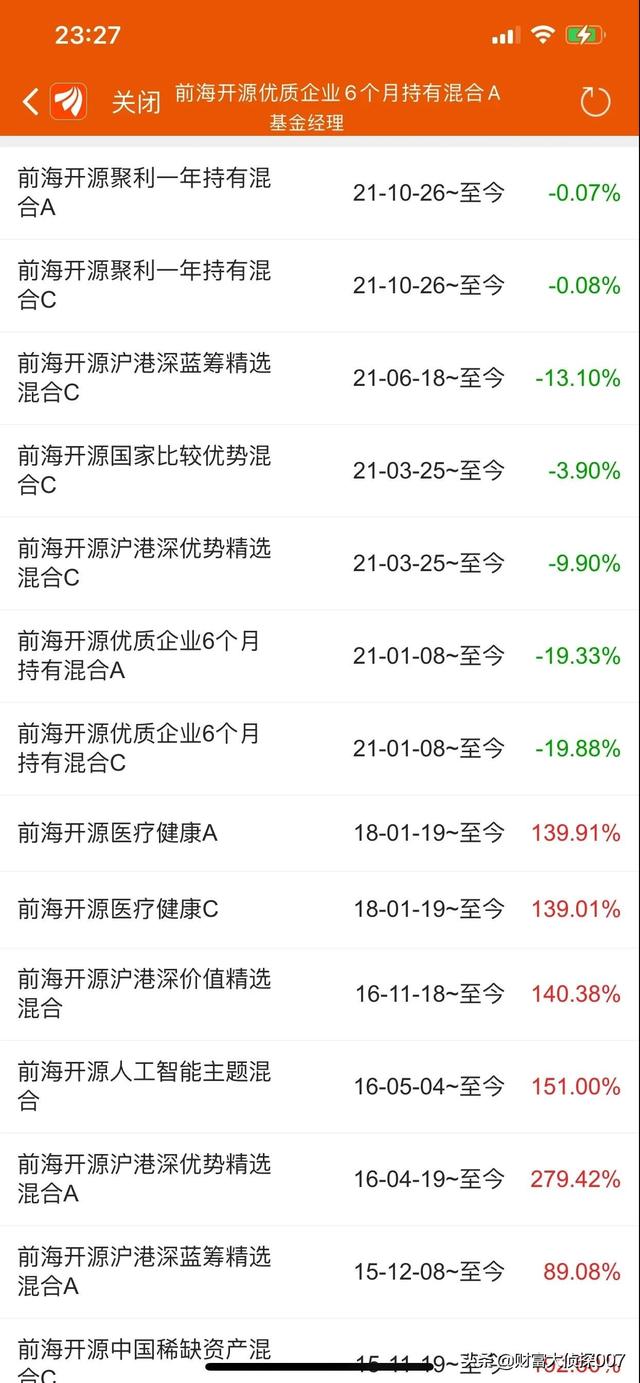The image size is (640, 1383).
Task: Open 前海开源沪港深价值精选混合 fund
Action: 320,994
